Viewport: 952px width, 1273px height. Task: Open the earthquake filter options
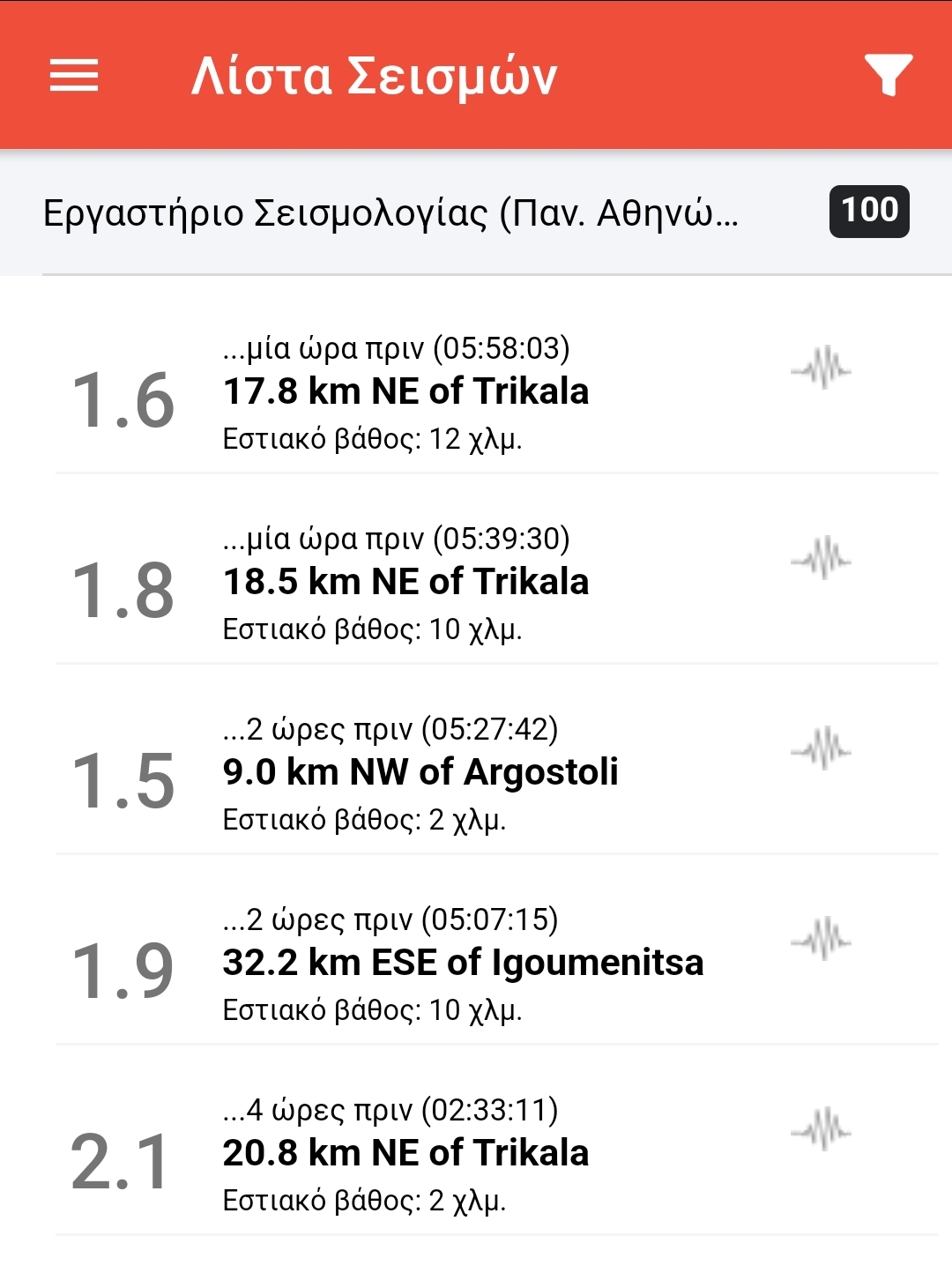point(888,75)
